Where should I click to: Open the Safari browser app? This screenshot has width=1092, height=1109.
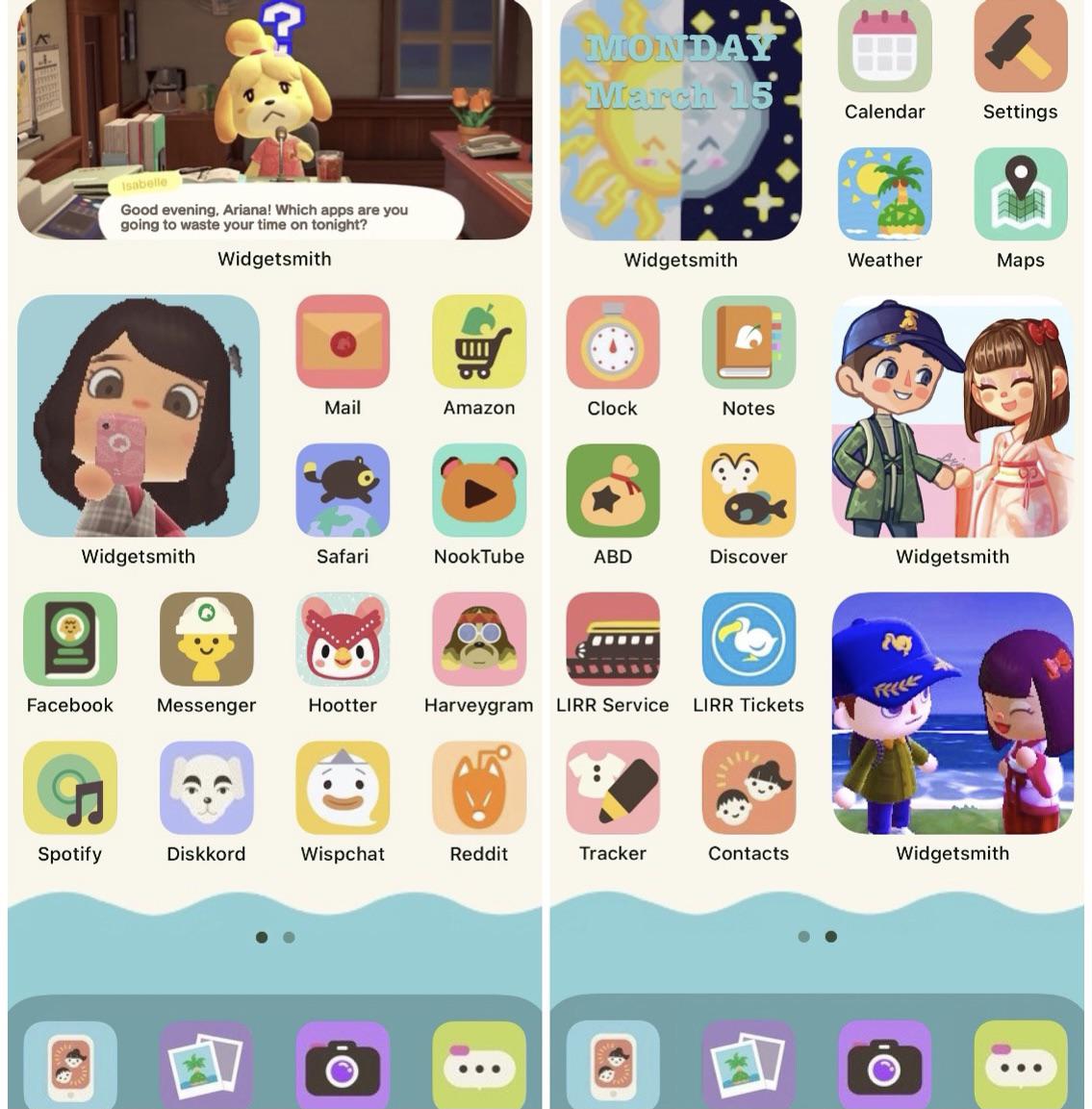click(343, 492)
